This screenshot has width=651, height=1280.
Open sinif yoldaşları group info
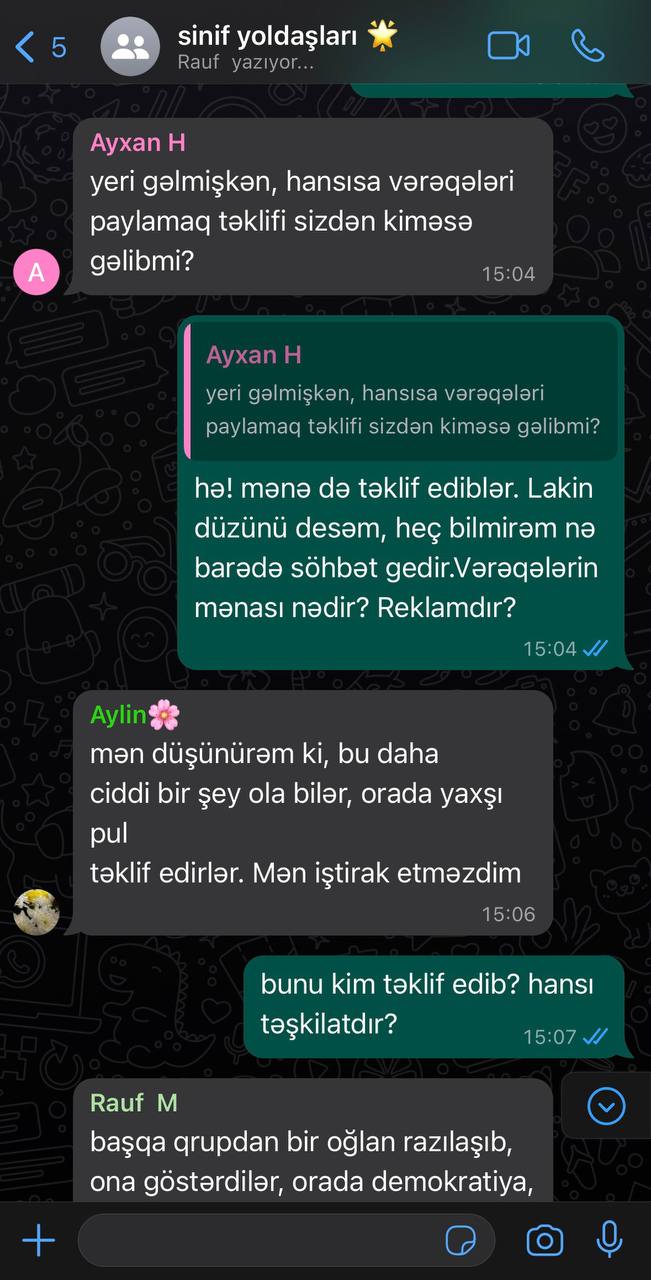(287, 46)
